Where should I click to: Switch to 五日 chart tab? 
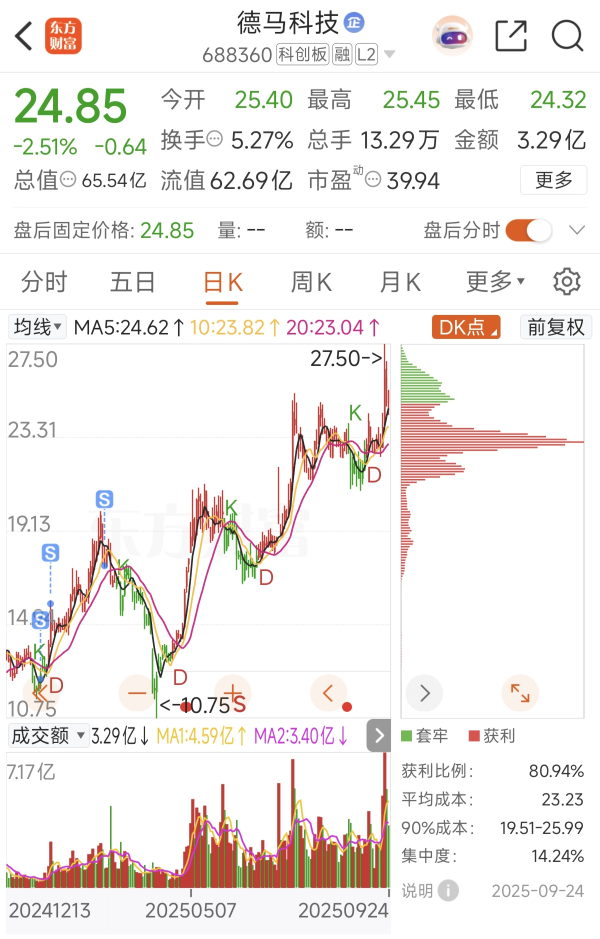[x=133, y=282]
